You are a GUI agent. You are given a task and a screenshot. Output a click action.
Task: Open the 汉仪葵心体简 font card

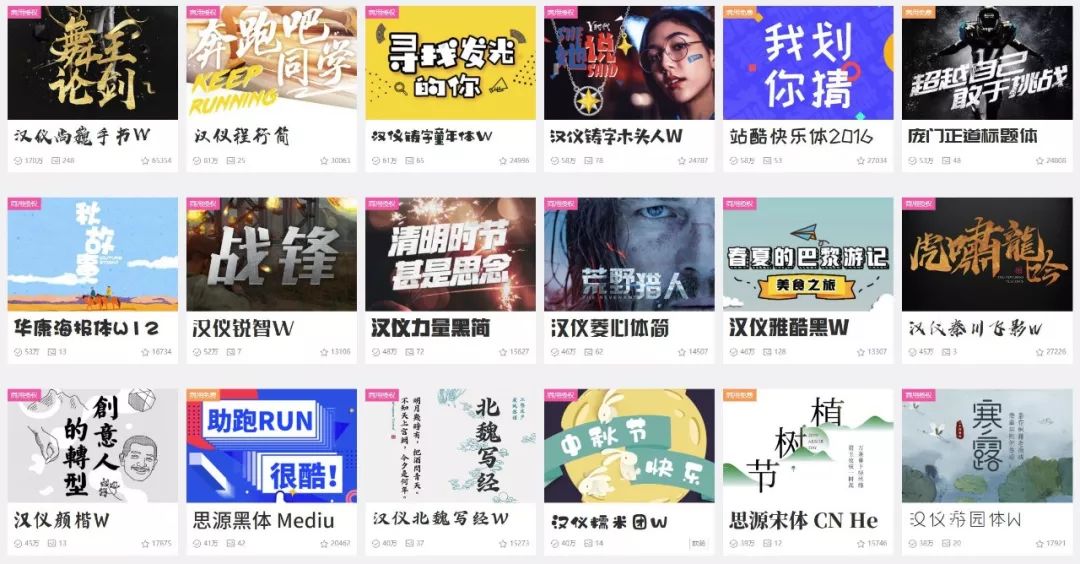(629, 255)
